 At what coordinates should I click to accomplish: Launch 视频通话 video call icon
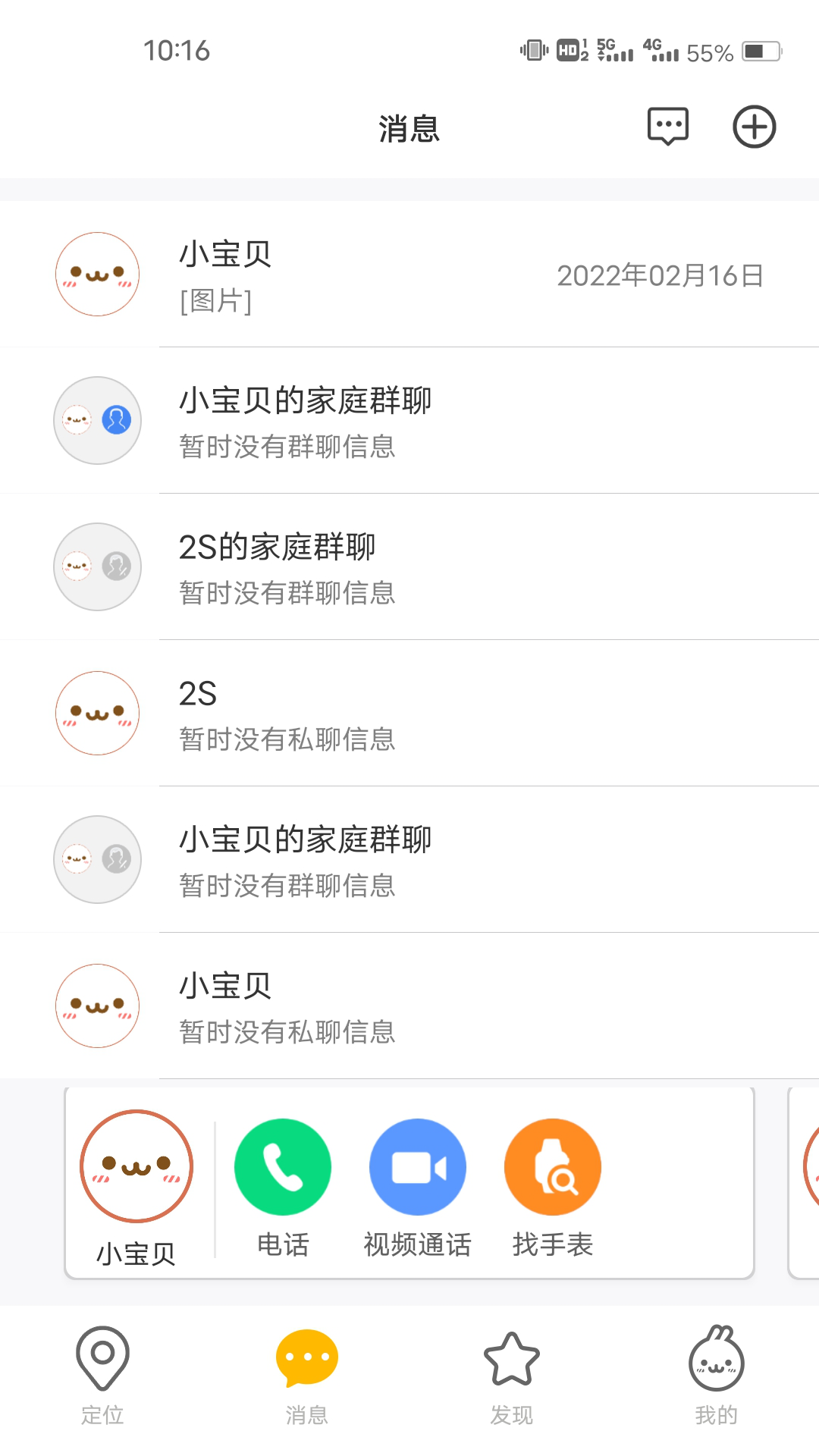pyautogui.click(x=418, y=1166)
